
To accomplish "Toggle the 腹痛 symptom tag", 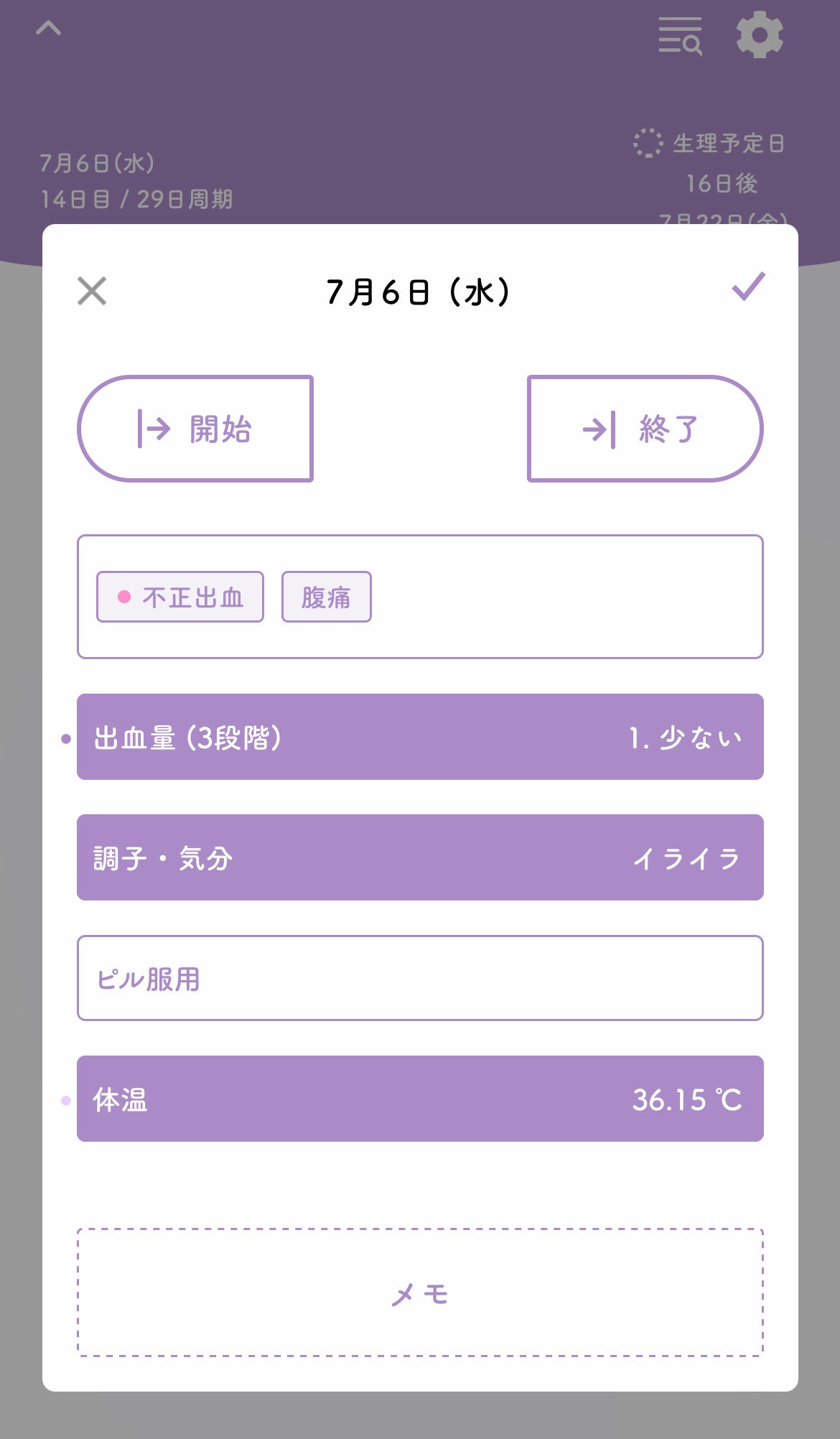I will pyautogui.click(x=327, y=596).
